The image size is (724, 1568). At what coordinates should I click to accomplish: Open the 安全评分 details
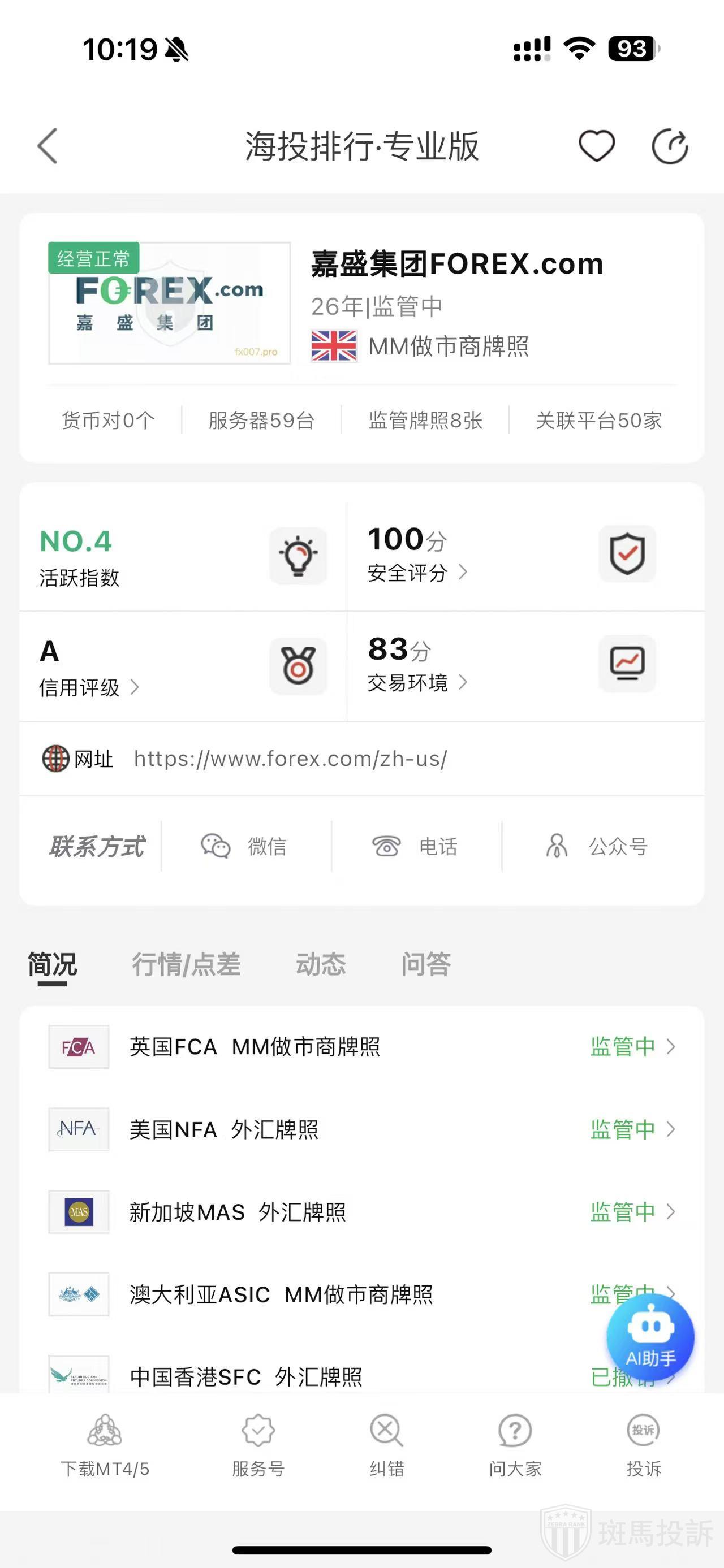417,572
